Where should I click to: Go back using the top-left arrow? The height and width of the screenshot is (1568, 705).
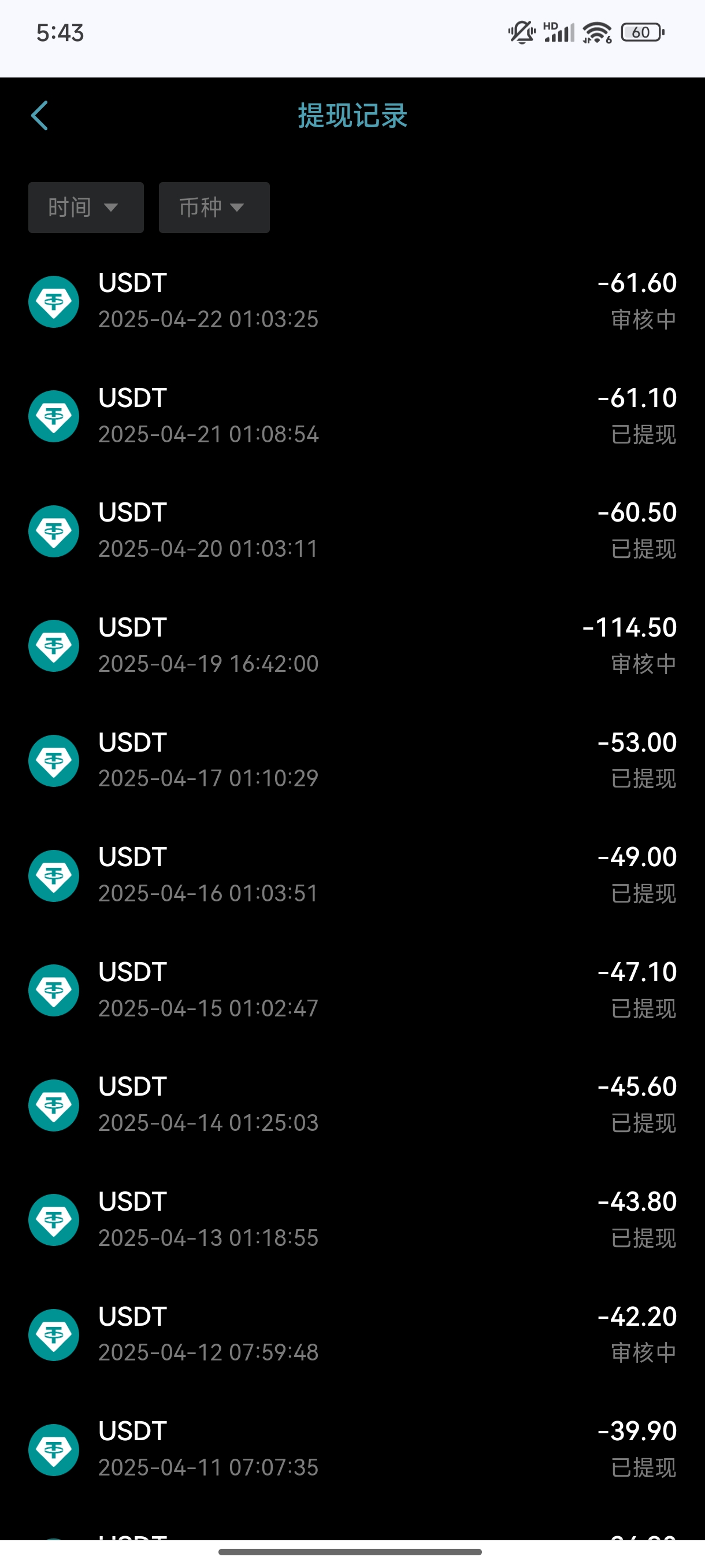tap(39, 116)
